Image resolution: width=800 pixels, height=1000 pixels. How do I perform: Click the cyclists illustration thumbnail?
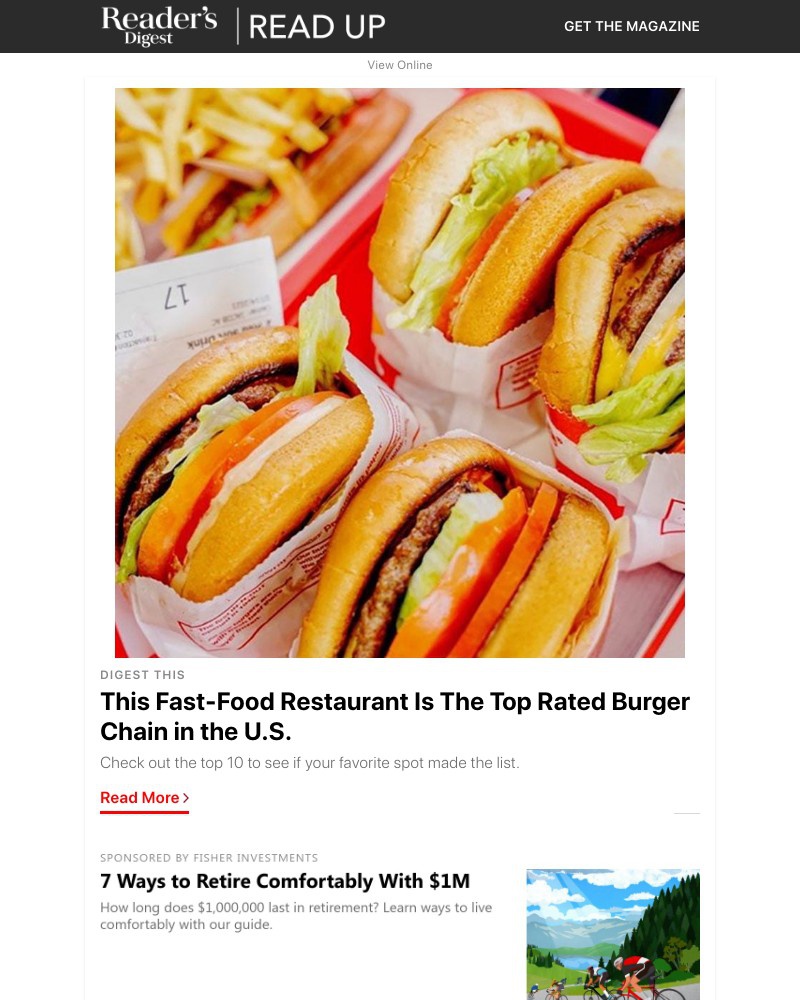[612, 934]
